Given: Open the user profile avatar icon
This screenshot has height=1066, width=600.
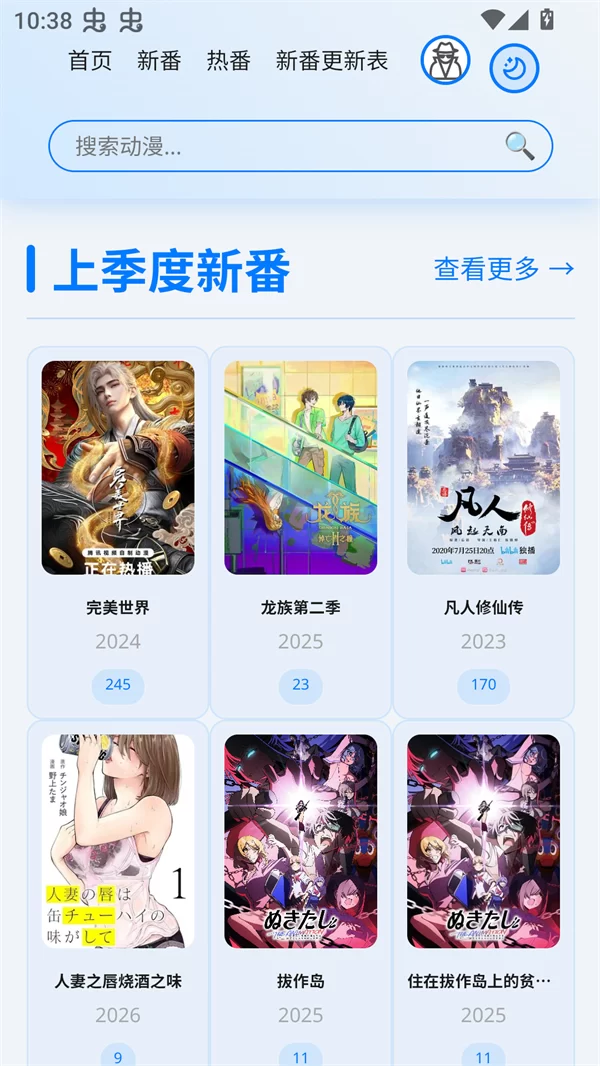Looking at the screenshot, I should point(445,61).
